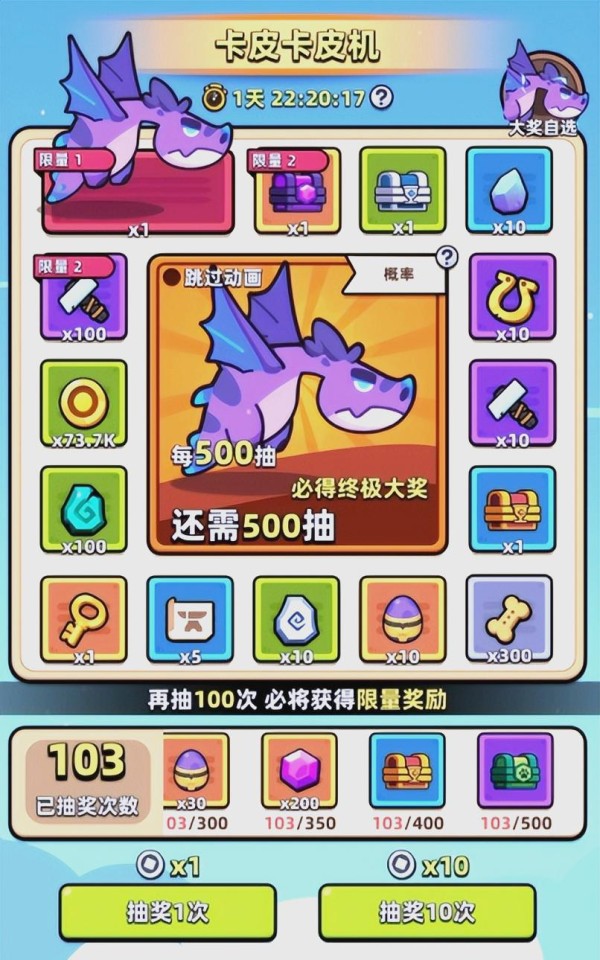Tap the question mark above 概率 label

coord(446,259)
